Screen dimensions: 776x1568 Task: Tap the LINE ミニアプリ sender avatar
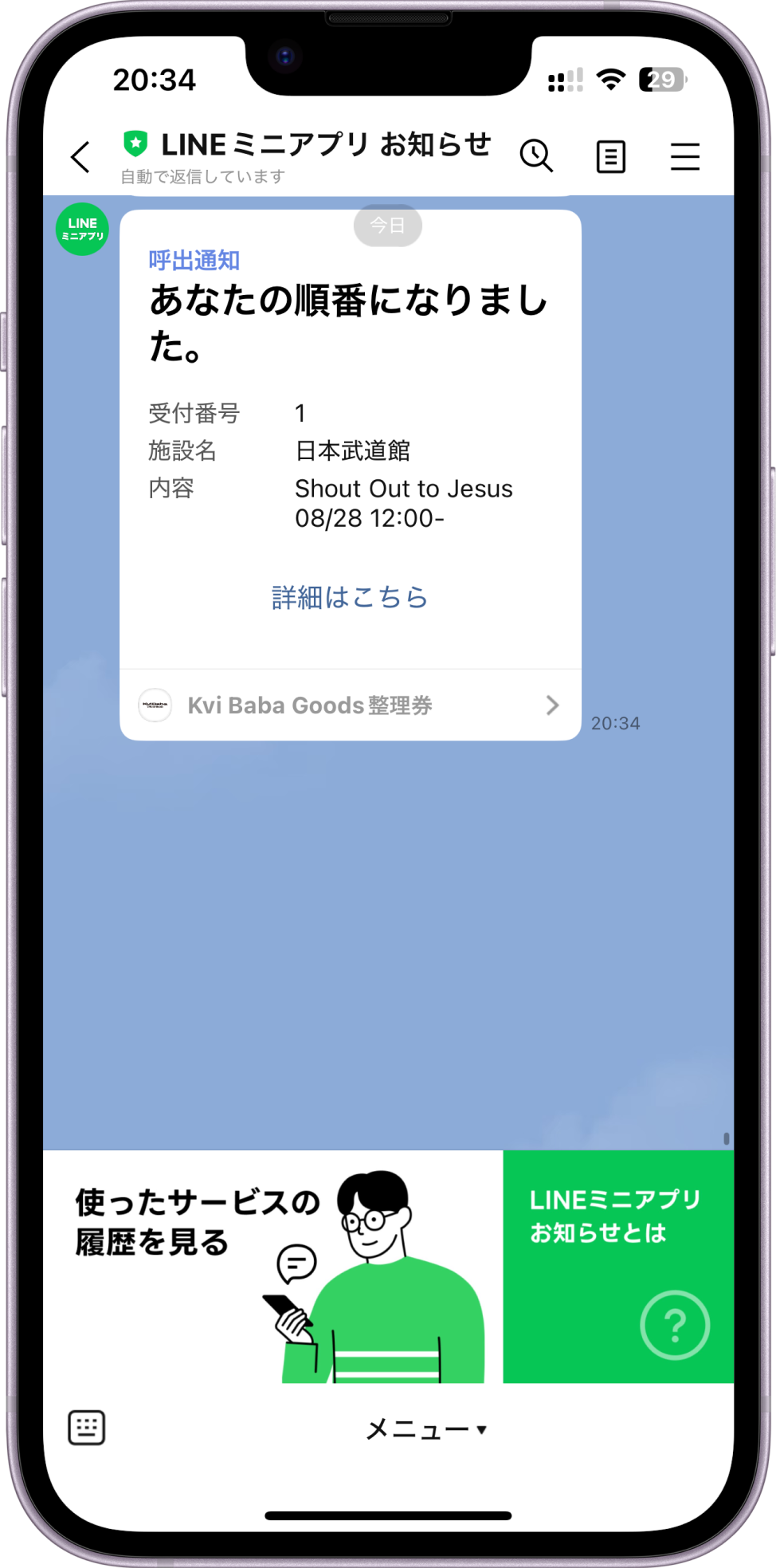coord(82,230)
